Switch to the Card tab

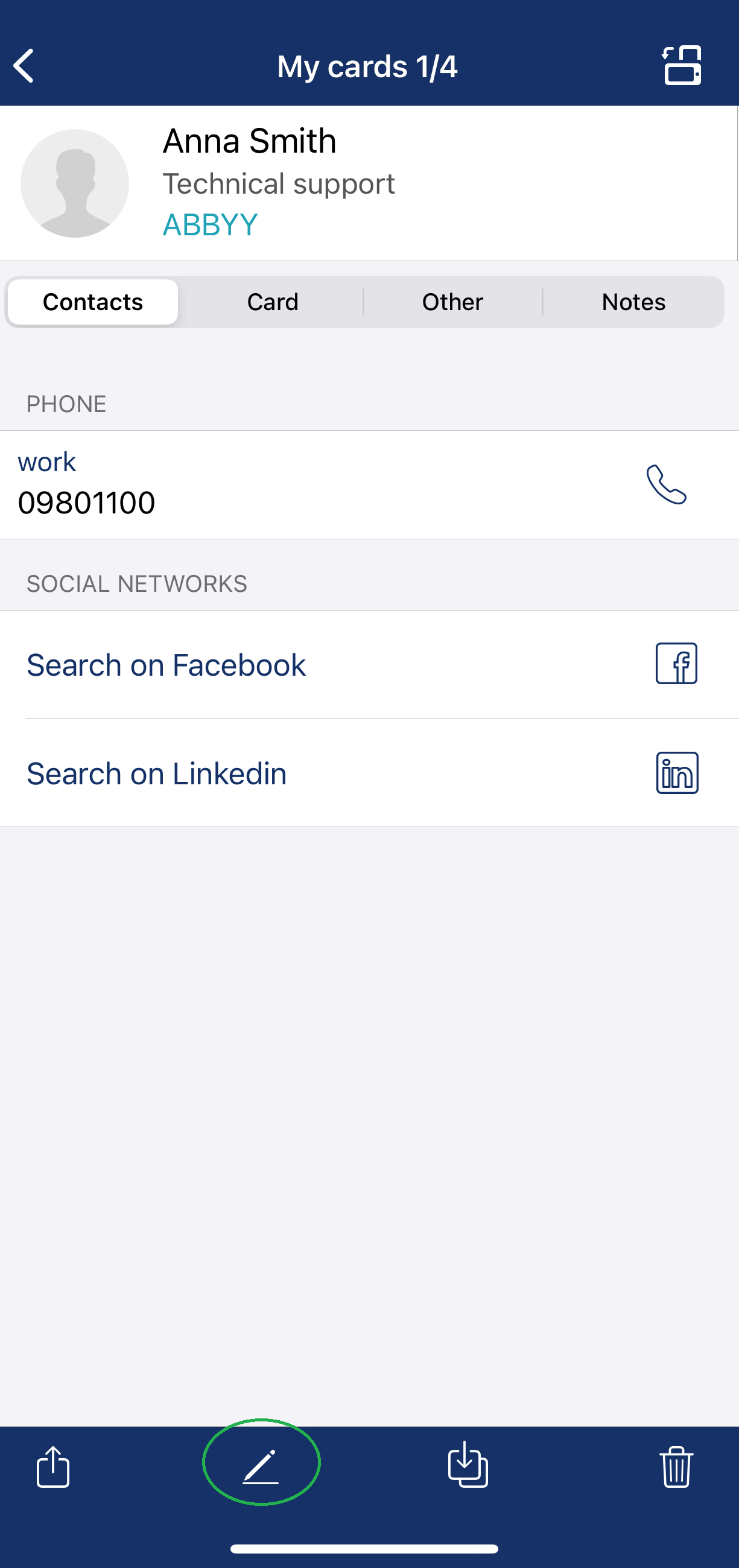click(x=273, y=302)
